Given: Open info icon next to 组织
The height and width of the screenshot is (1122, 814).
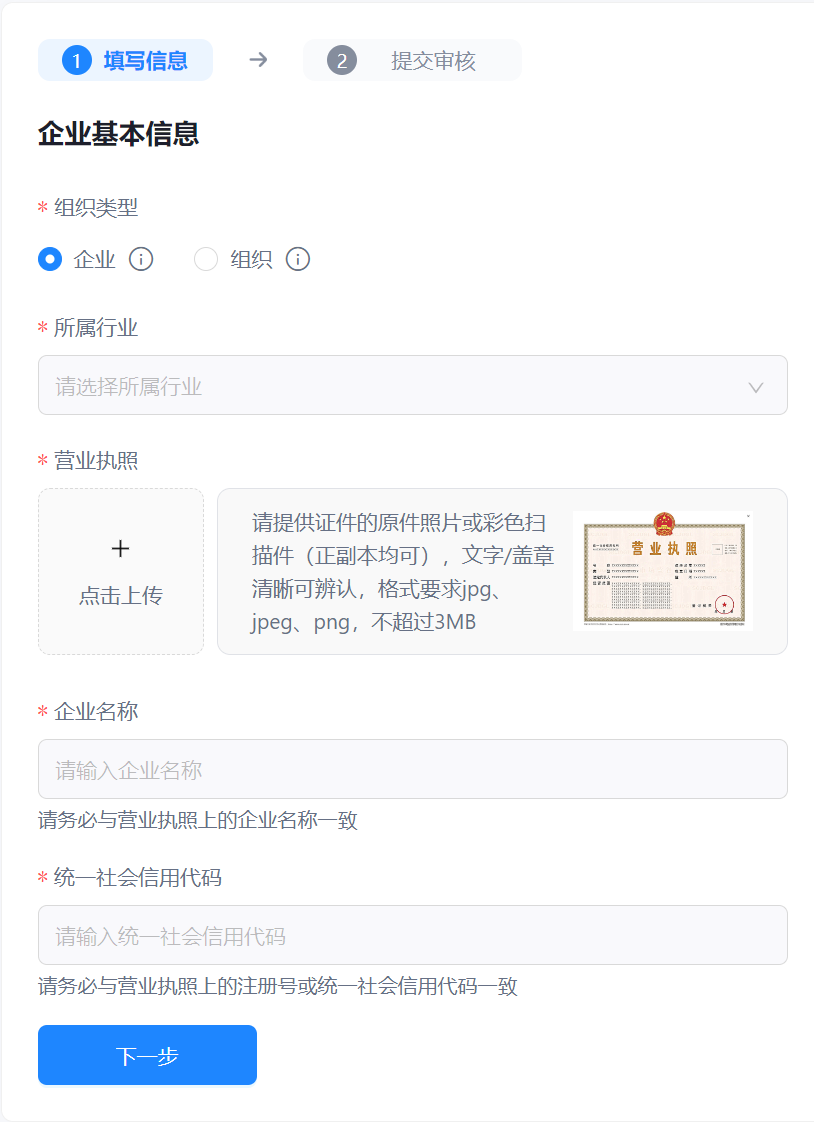Looking at the screenshot, I should pos(298,260).
